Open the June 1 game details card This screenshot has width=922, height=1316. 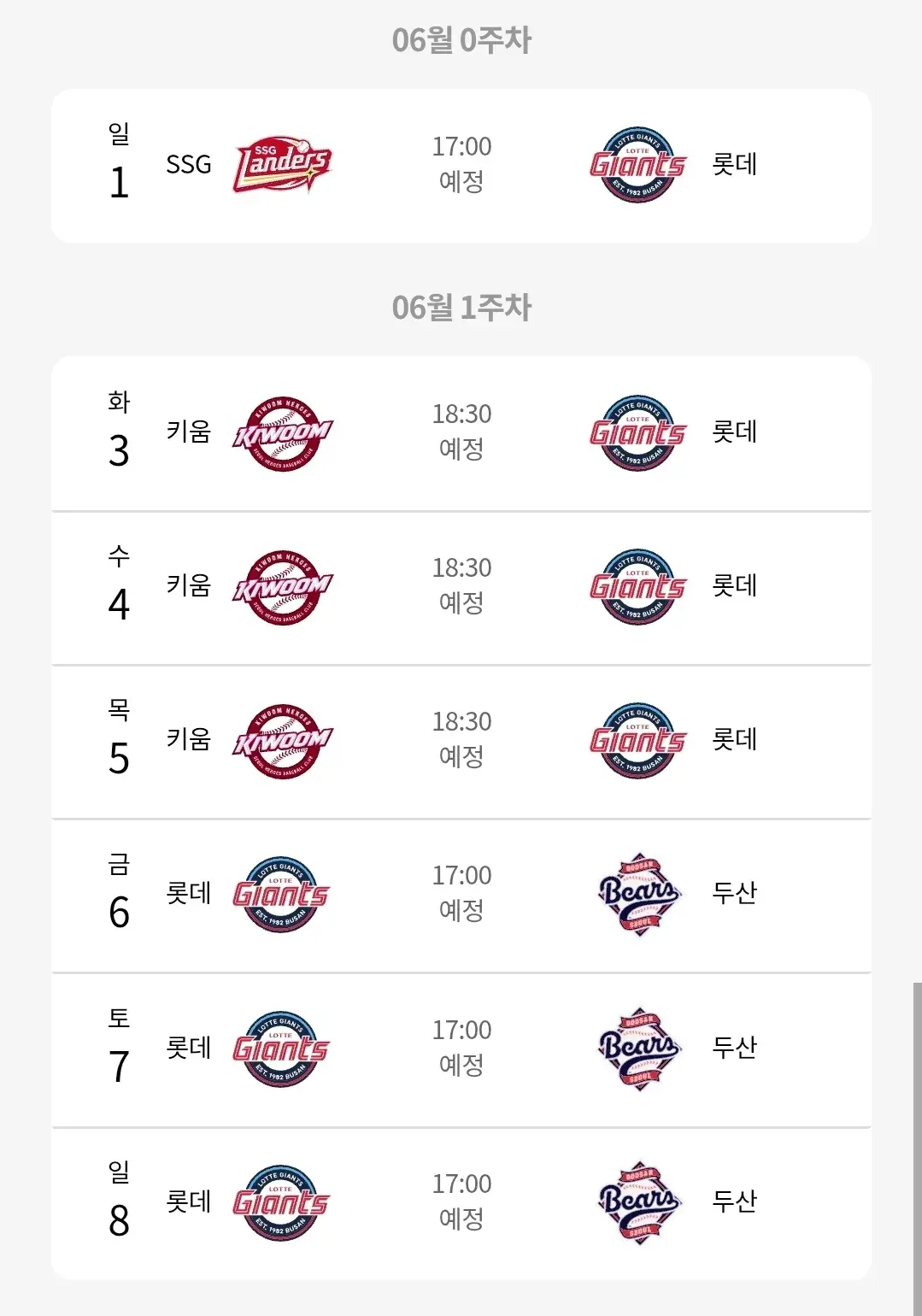click(x=461, y=164)
